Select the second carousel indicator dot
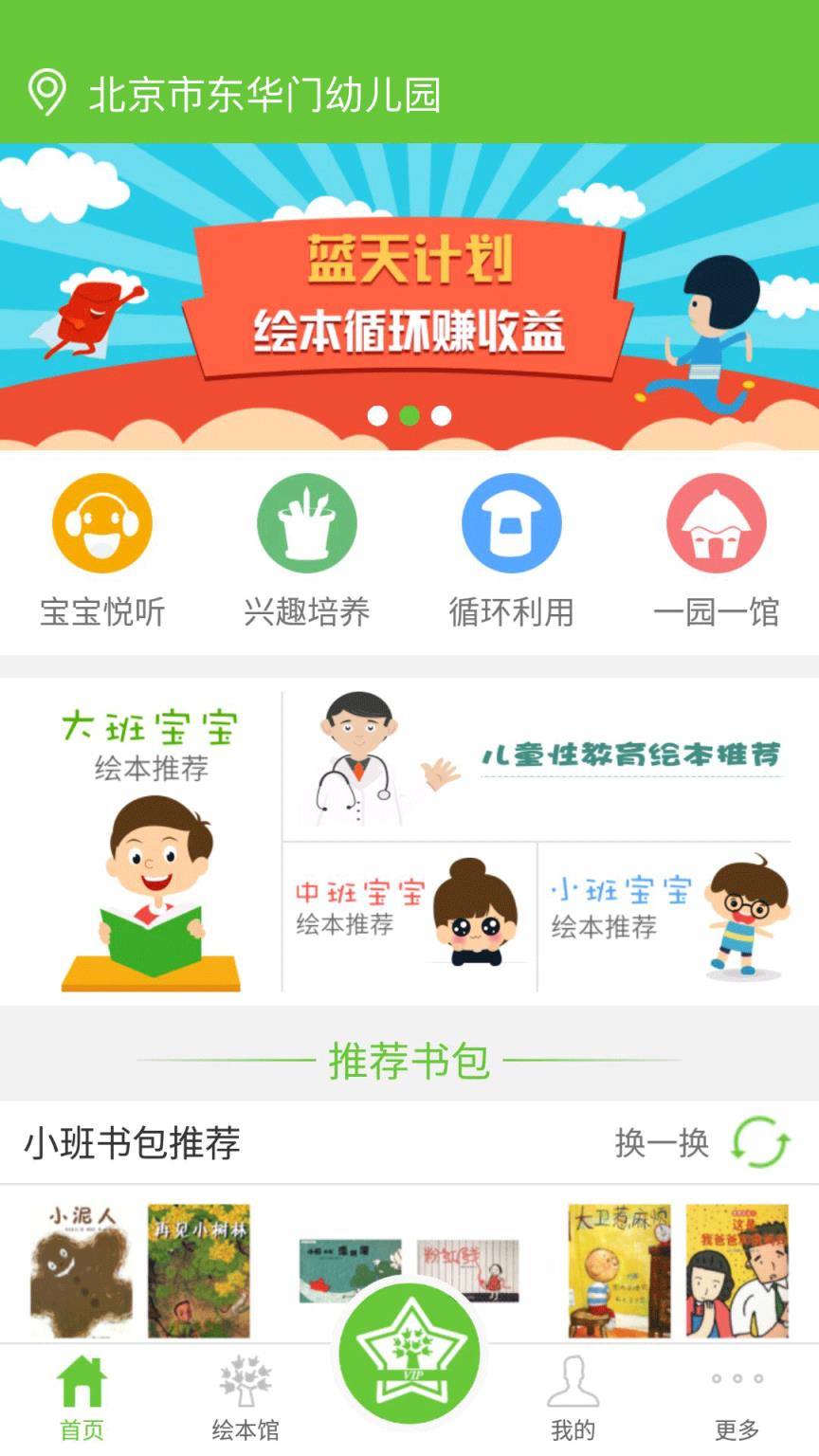Screen dimensions: 819x1456 [x=409, y=414]
